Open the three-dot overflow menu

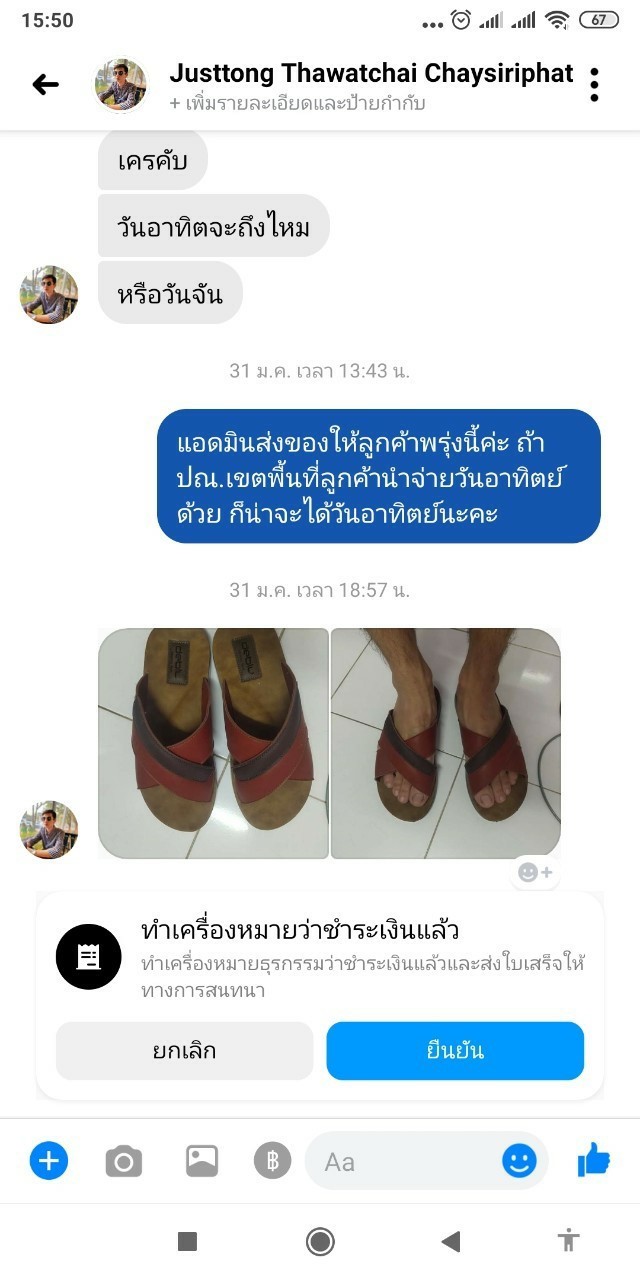point(594,85)
